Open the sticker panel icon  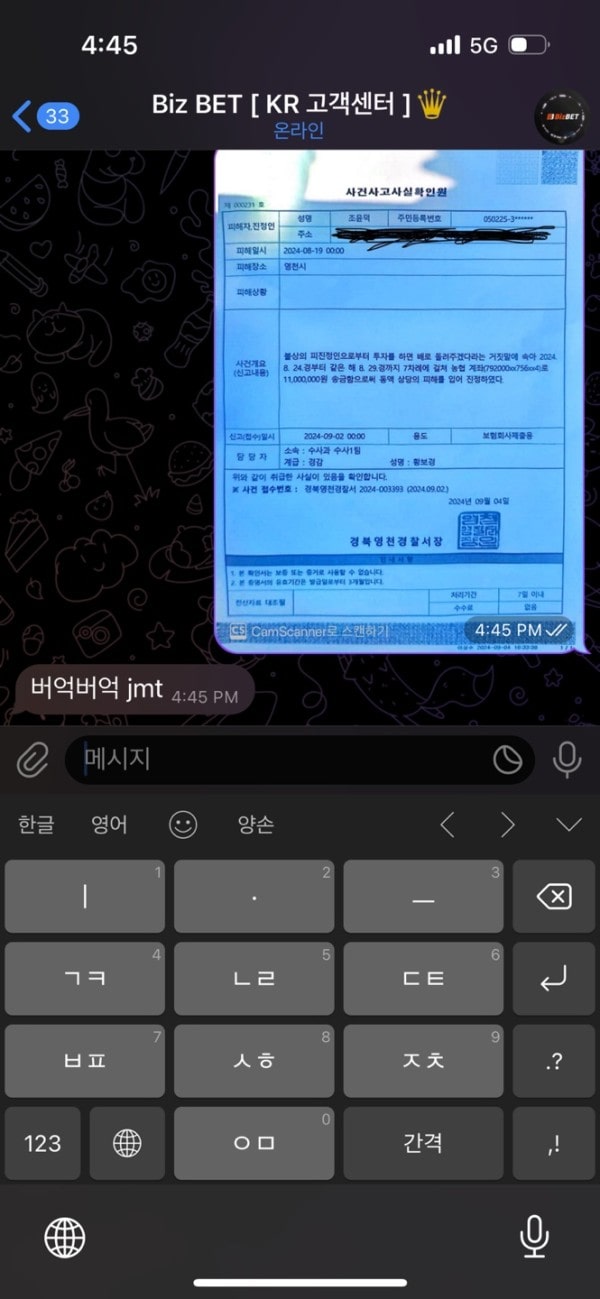coord(508,761)
